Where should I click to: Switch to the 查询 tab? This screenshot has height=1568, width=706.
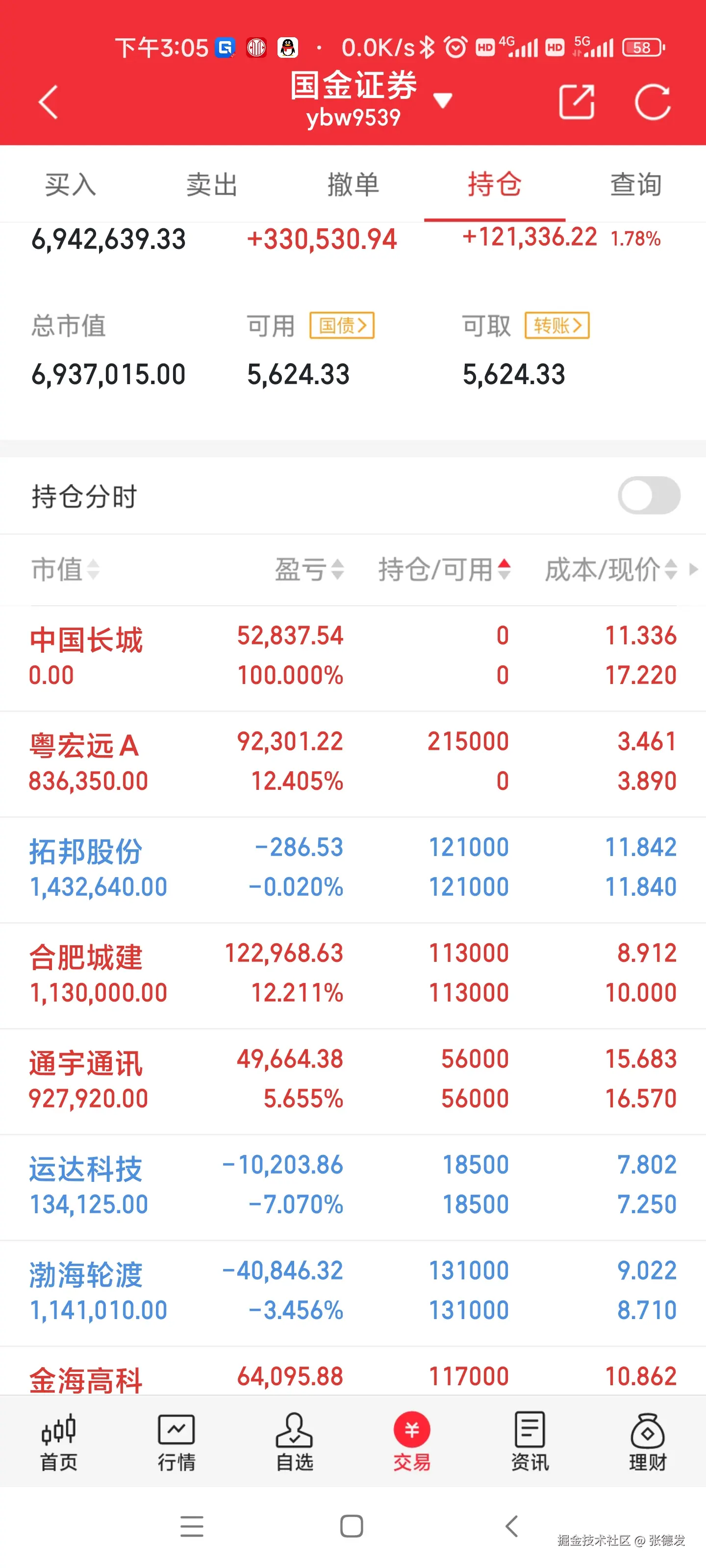[x=635, y=184]
